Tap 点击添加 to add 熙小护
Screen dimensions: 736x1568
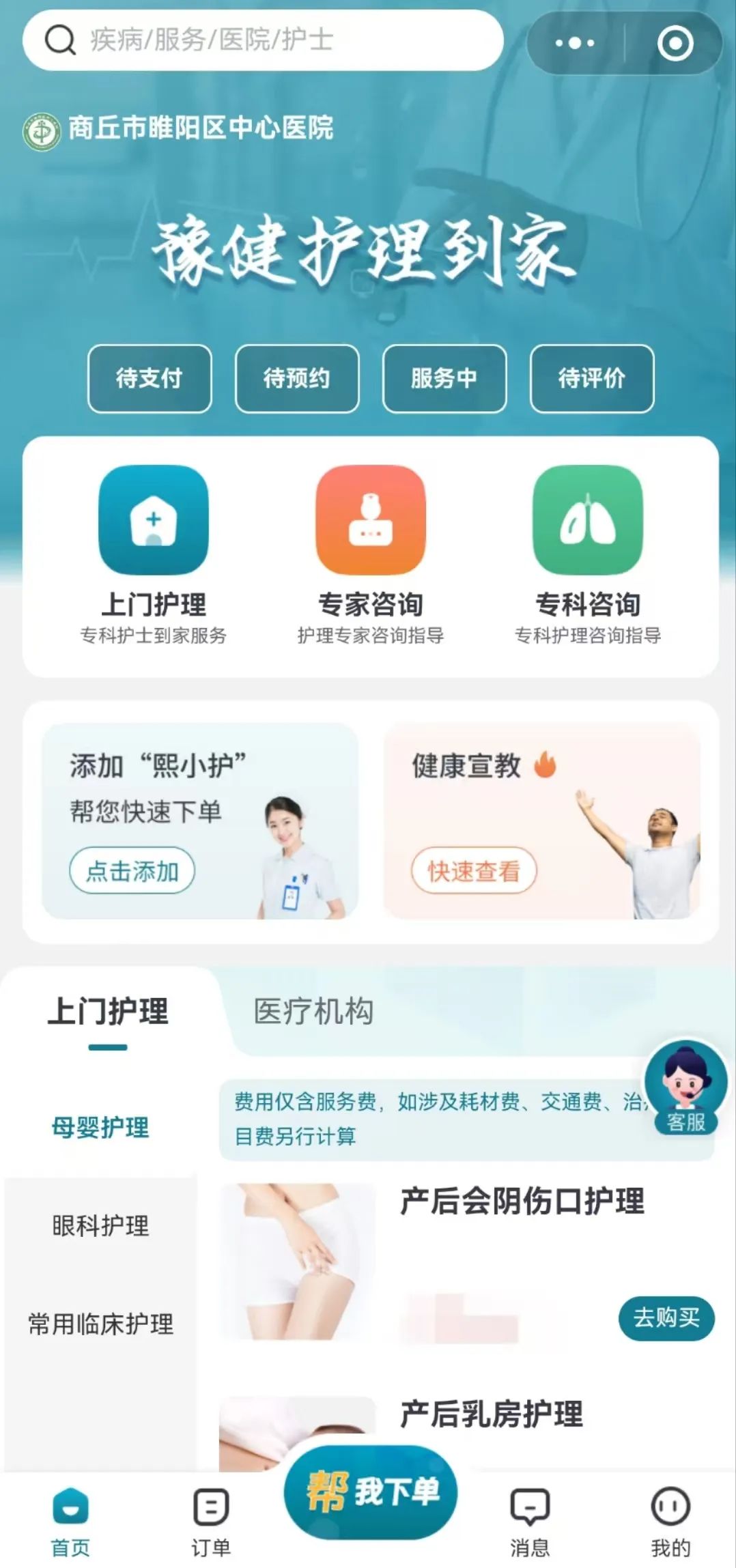tap(132, 871)
